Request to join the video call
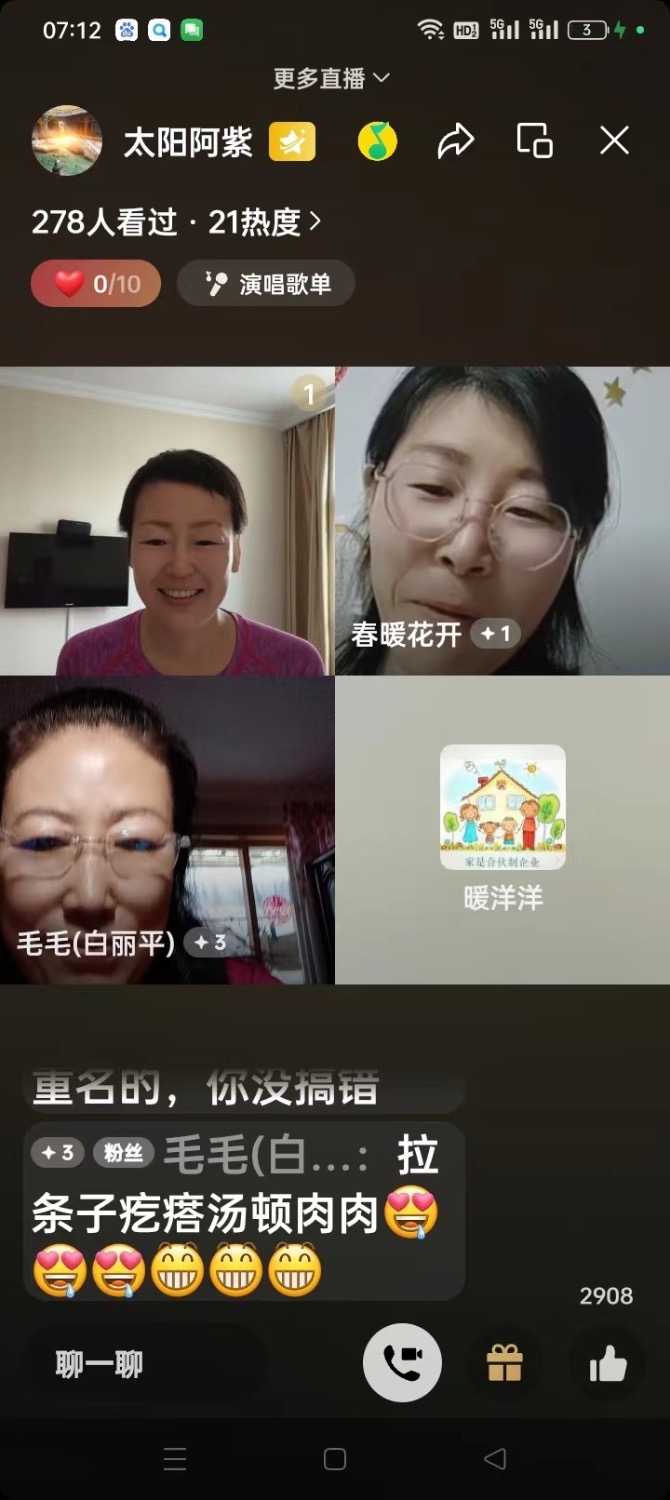This screenshot has height=1500, width=670. 402,1363
